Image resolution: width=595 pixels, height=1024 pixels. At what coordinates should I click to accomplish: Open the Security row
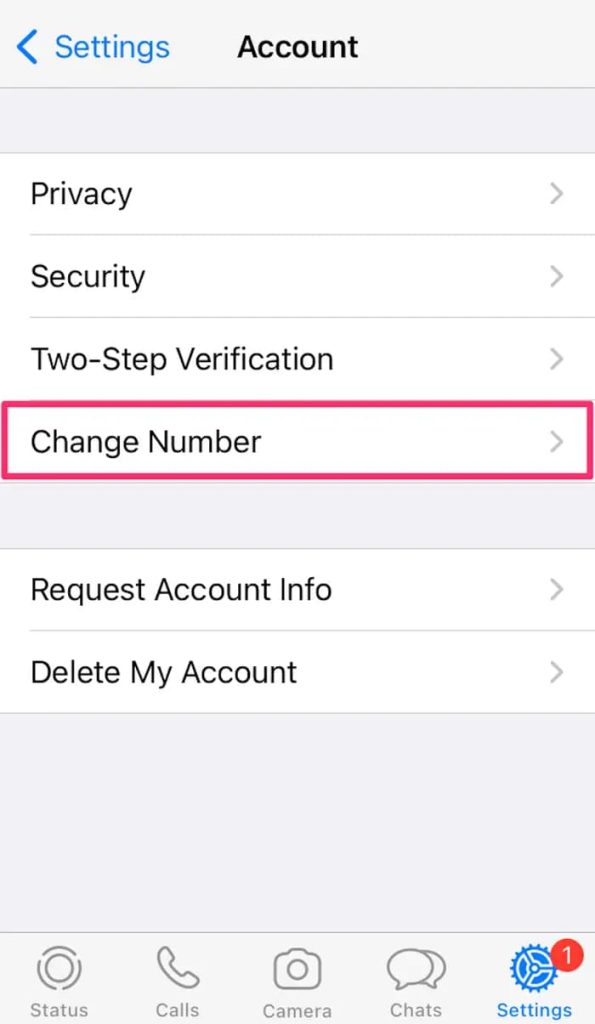297,276
